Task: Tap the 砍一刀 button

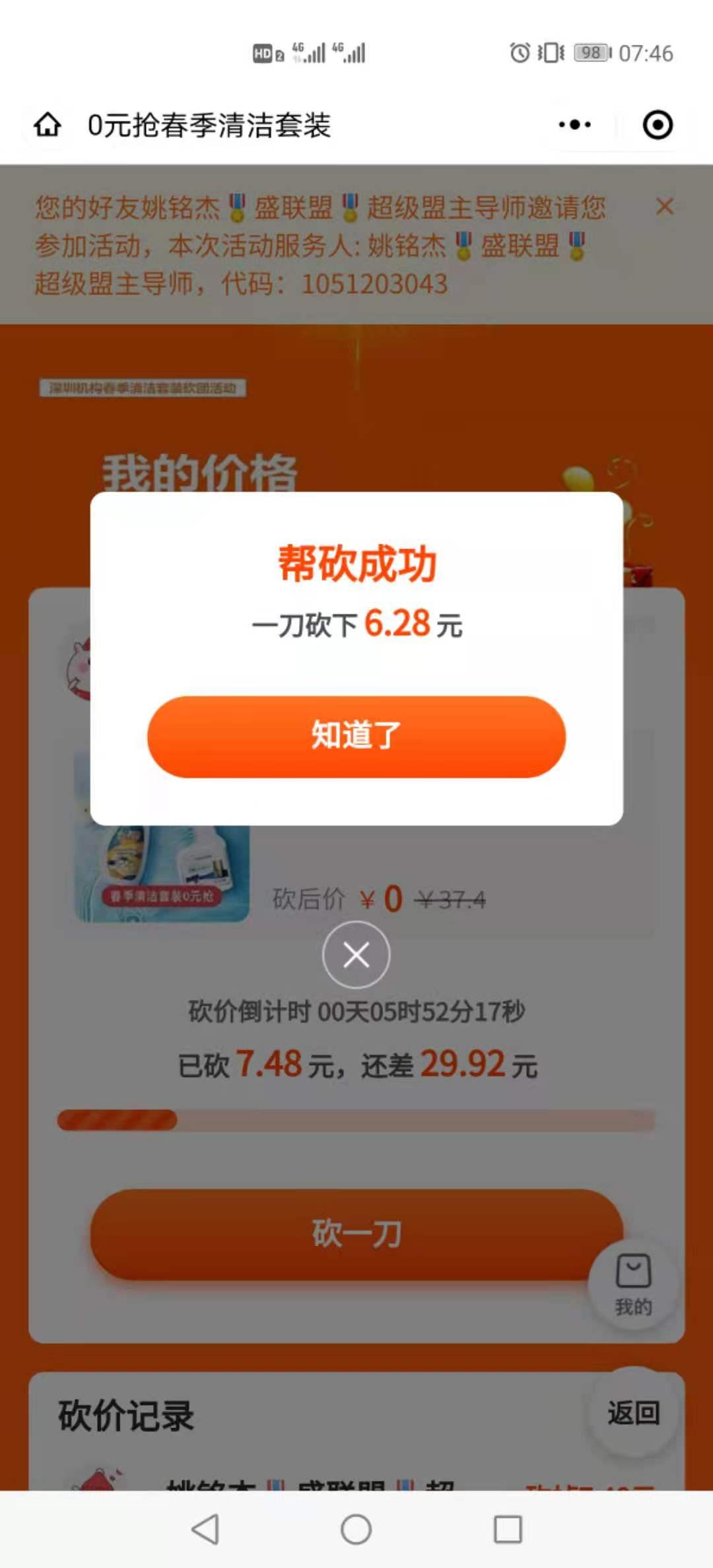Action: coord(356,1234)
